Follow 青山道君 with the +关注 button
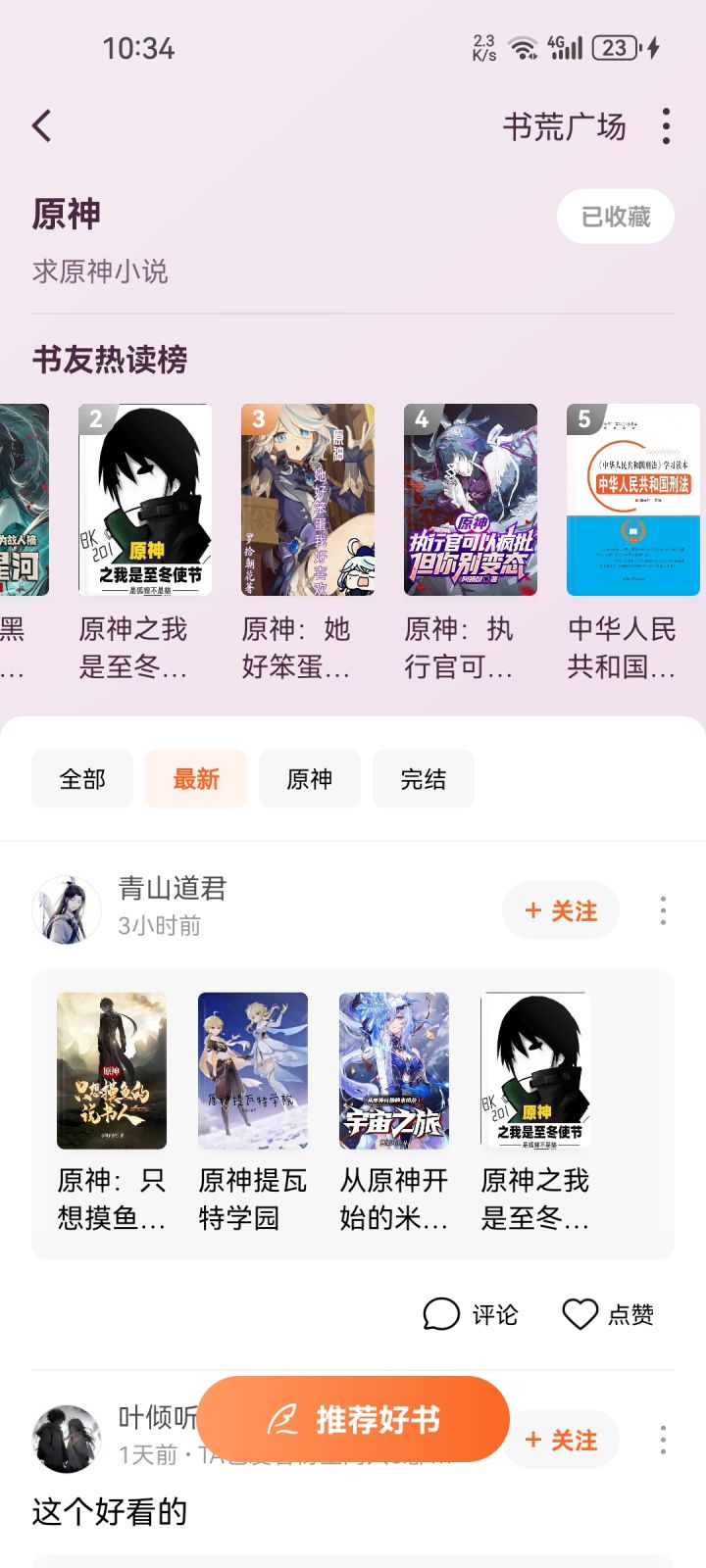Screen dimensions: 706x1568 pyautogui.click(x=560, y=910)
